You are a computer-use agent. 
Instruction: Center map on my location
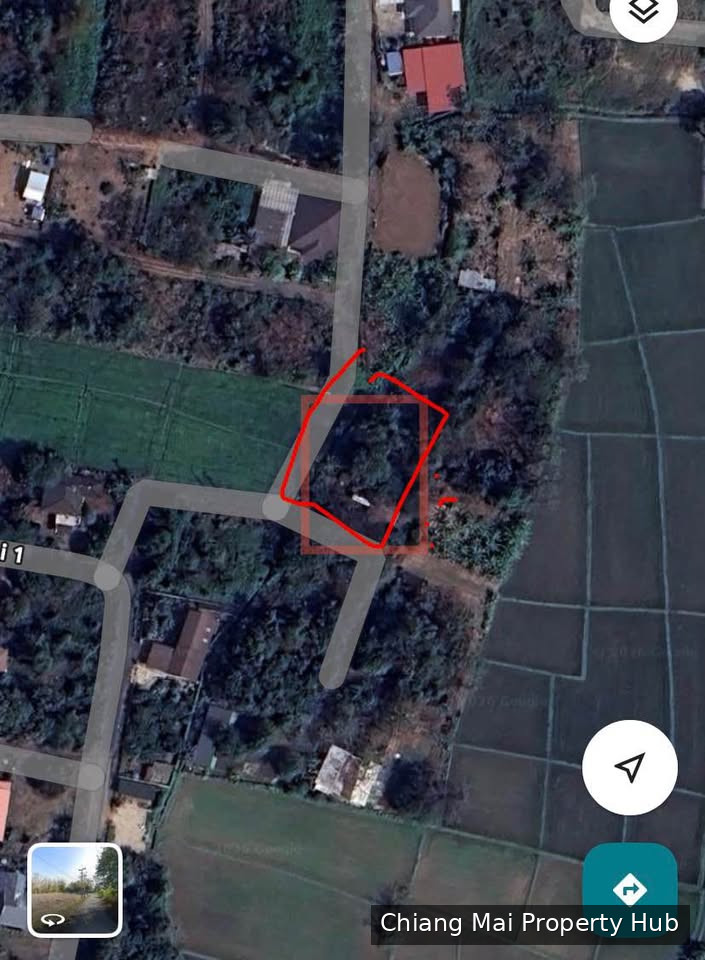630,768
